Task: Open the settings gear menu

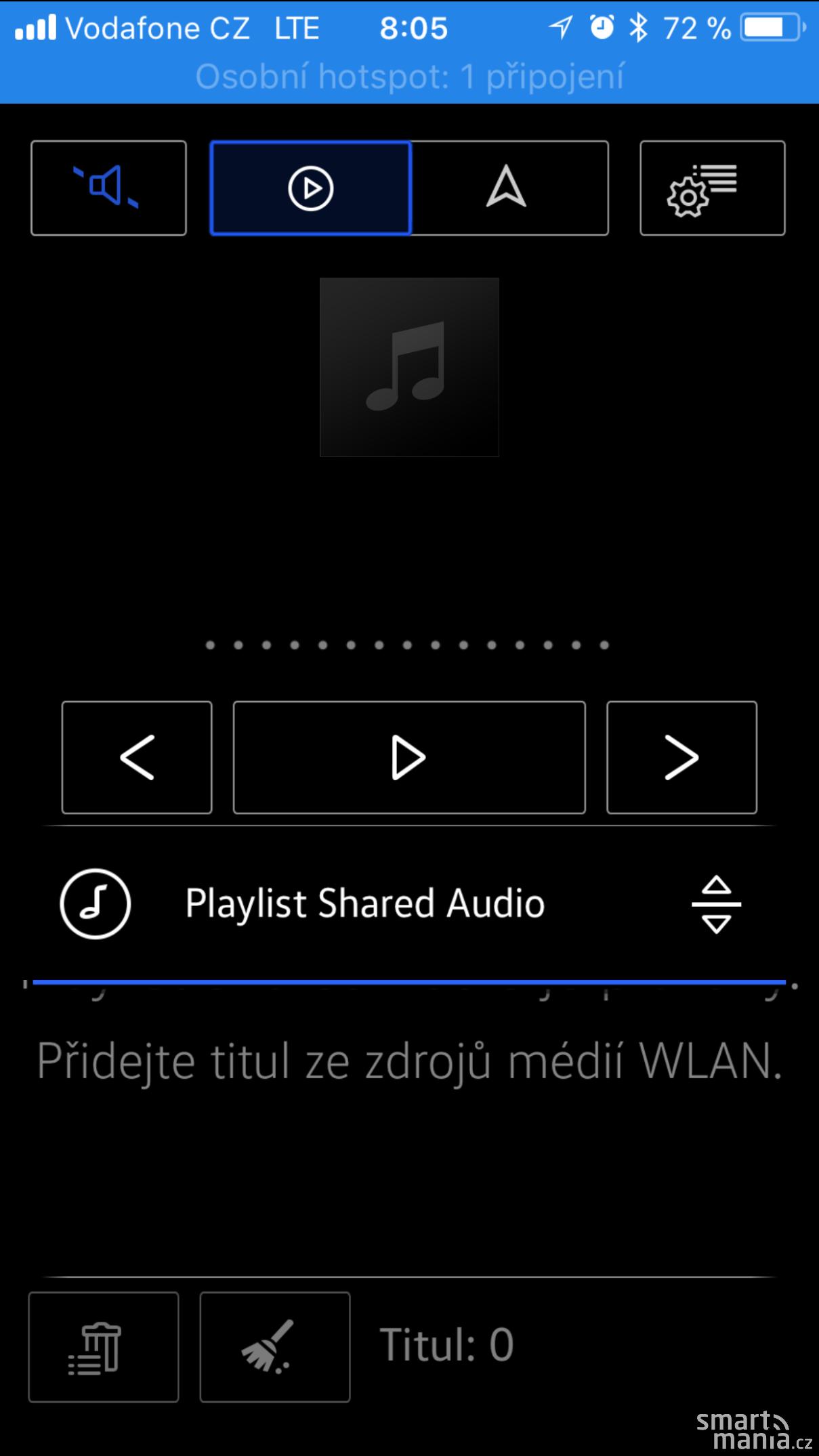Action: tap(713, 188)
